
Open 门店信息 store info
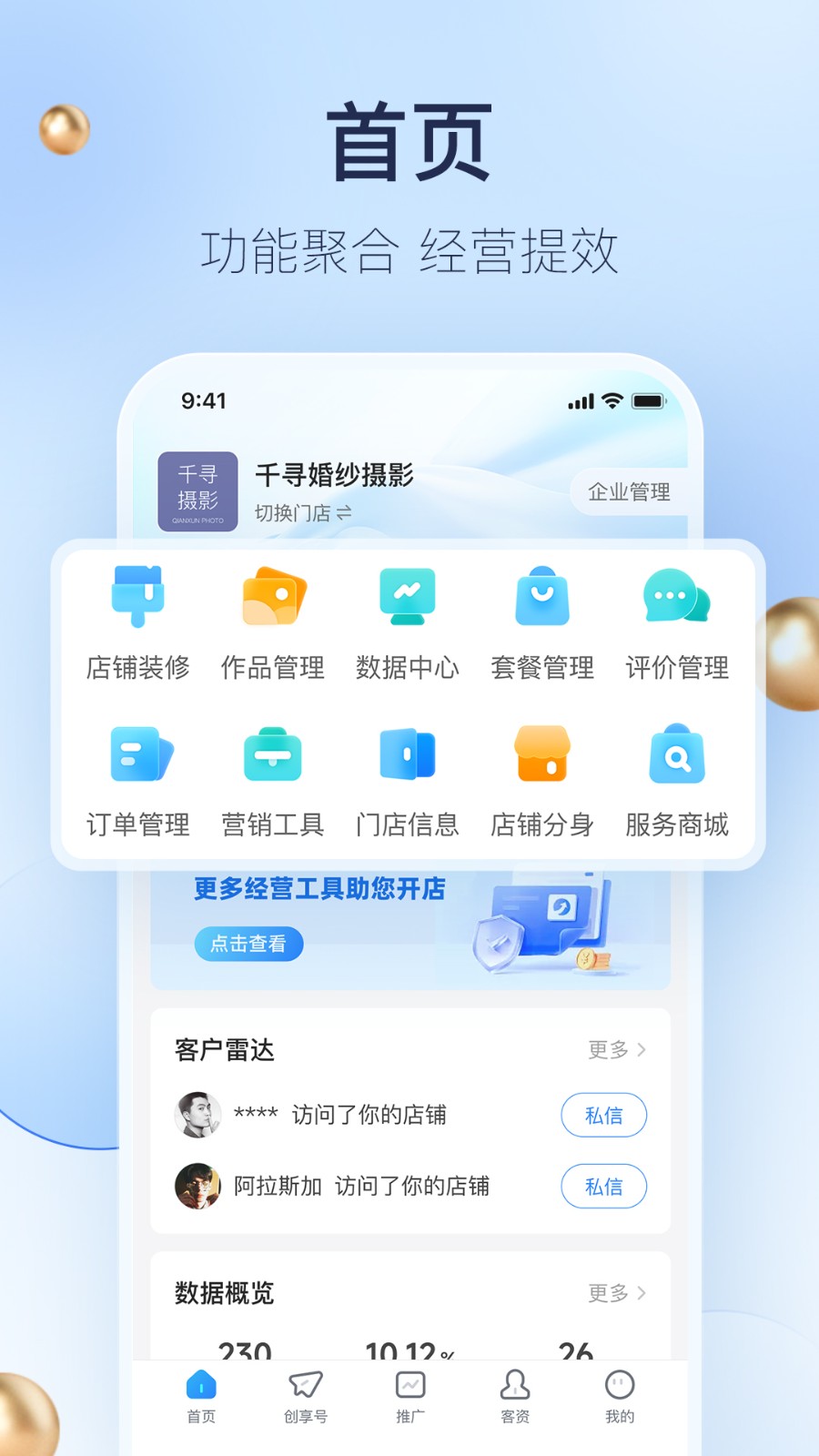coord(407,778)
